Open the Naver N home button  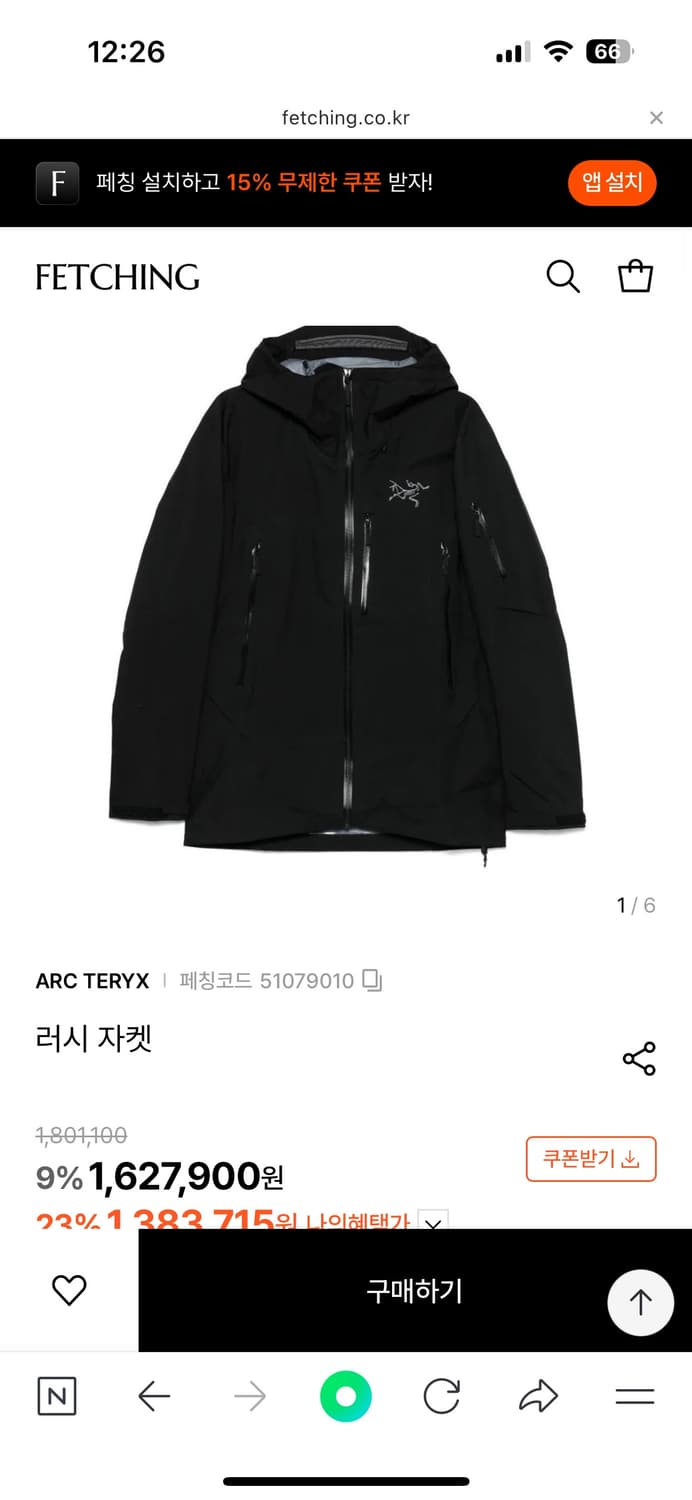[56, 1396]
